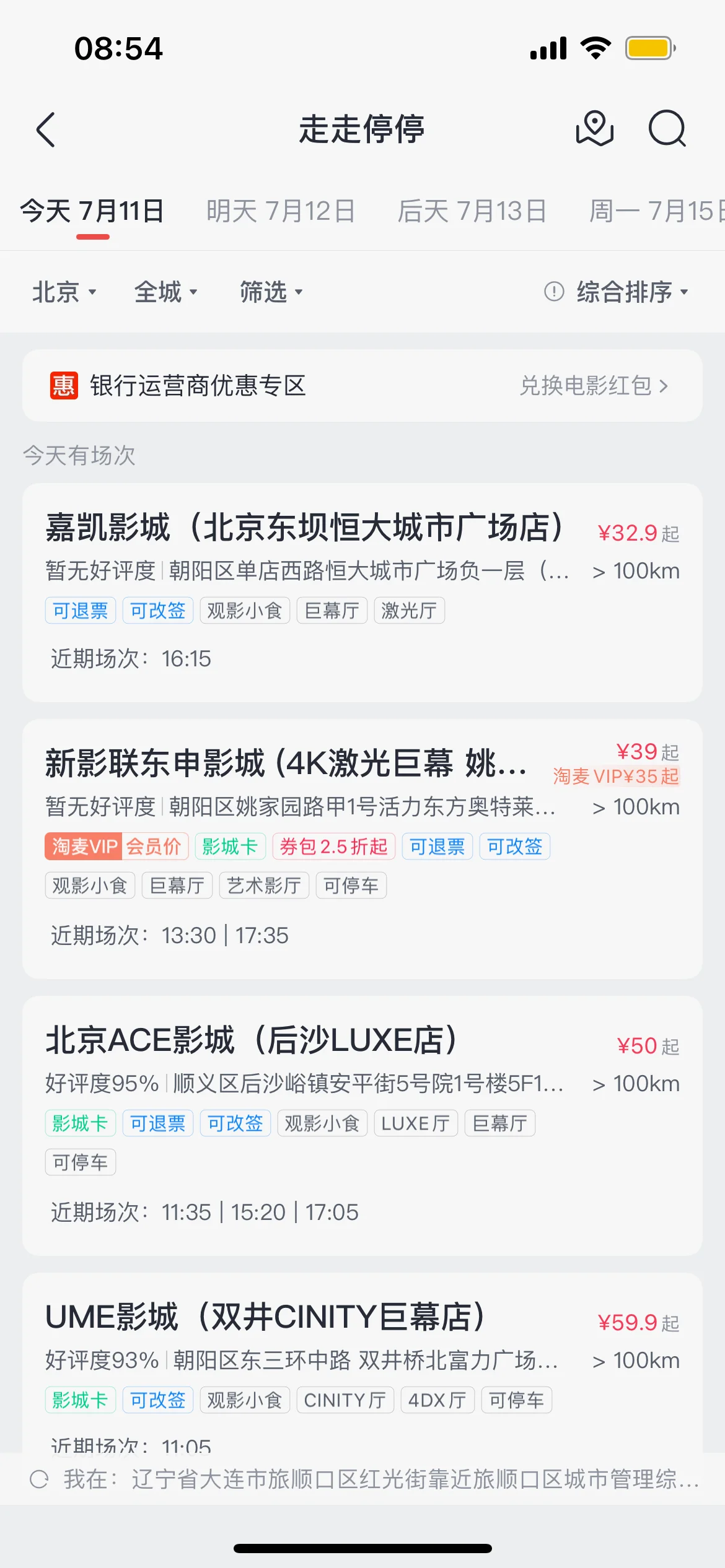The image size is (725, 1568).
Task: Select the 明天 7月12日 date tab
Action: (x=281, y=211)
